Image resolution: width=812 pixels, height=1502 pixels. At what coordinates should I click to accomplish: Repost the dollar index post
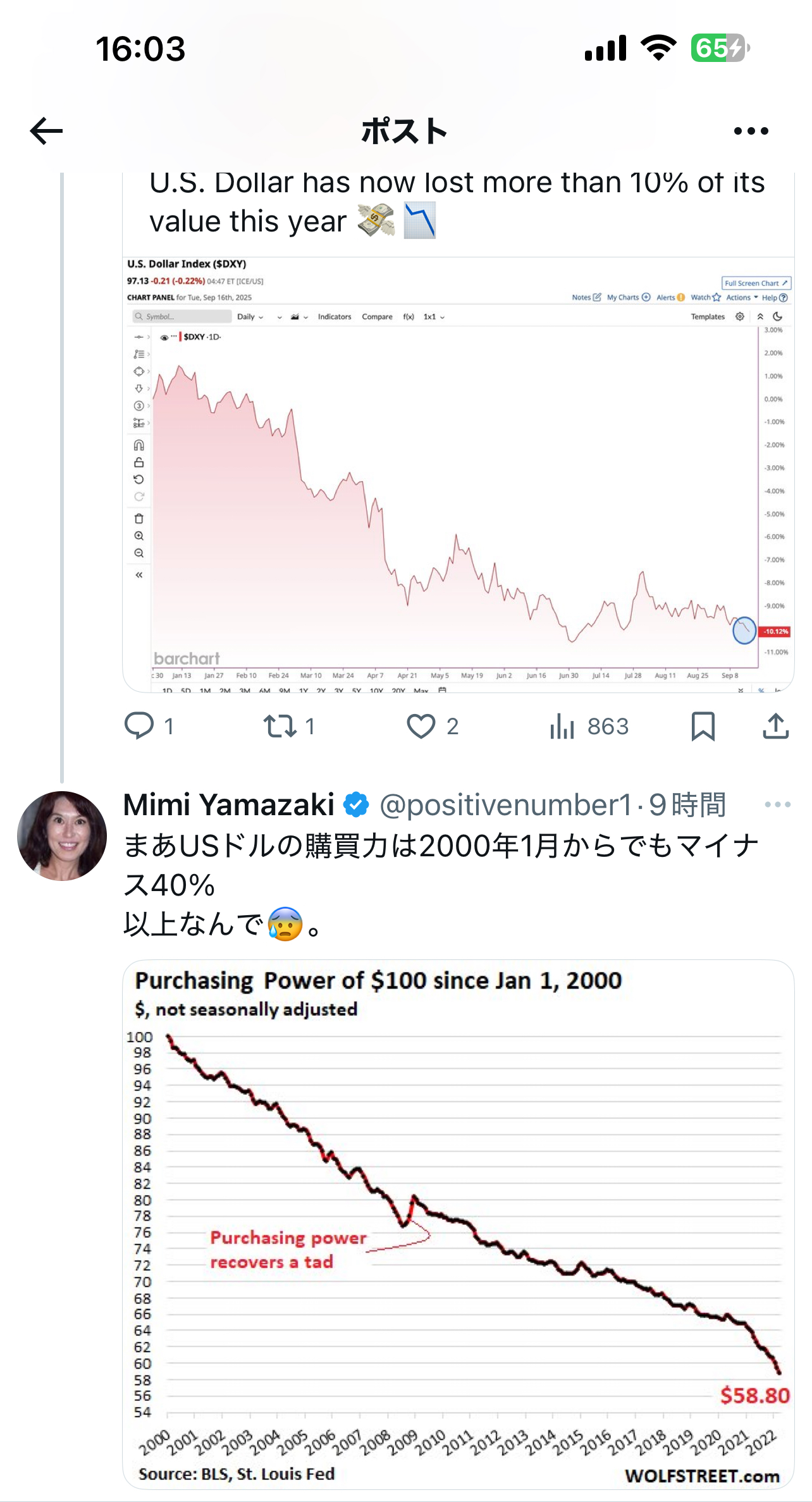point(280,725)
